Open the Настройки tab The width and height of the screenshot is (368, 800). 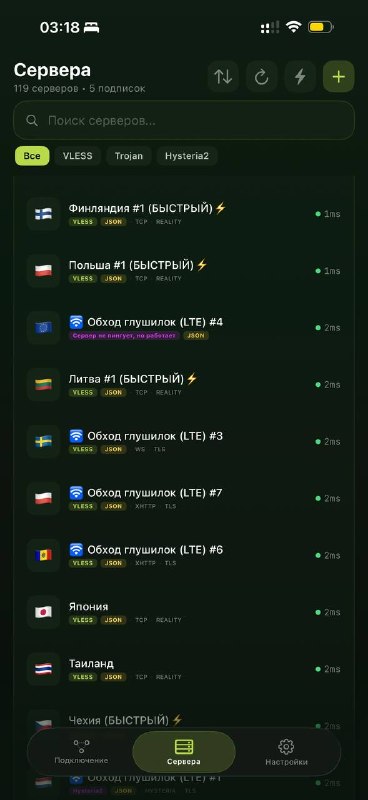click(286, 752)
